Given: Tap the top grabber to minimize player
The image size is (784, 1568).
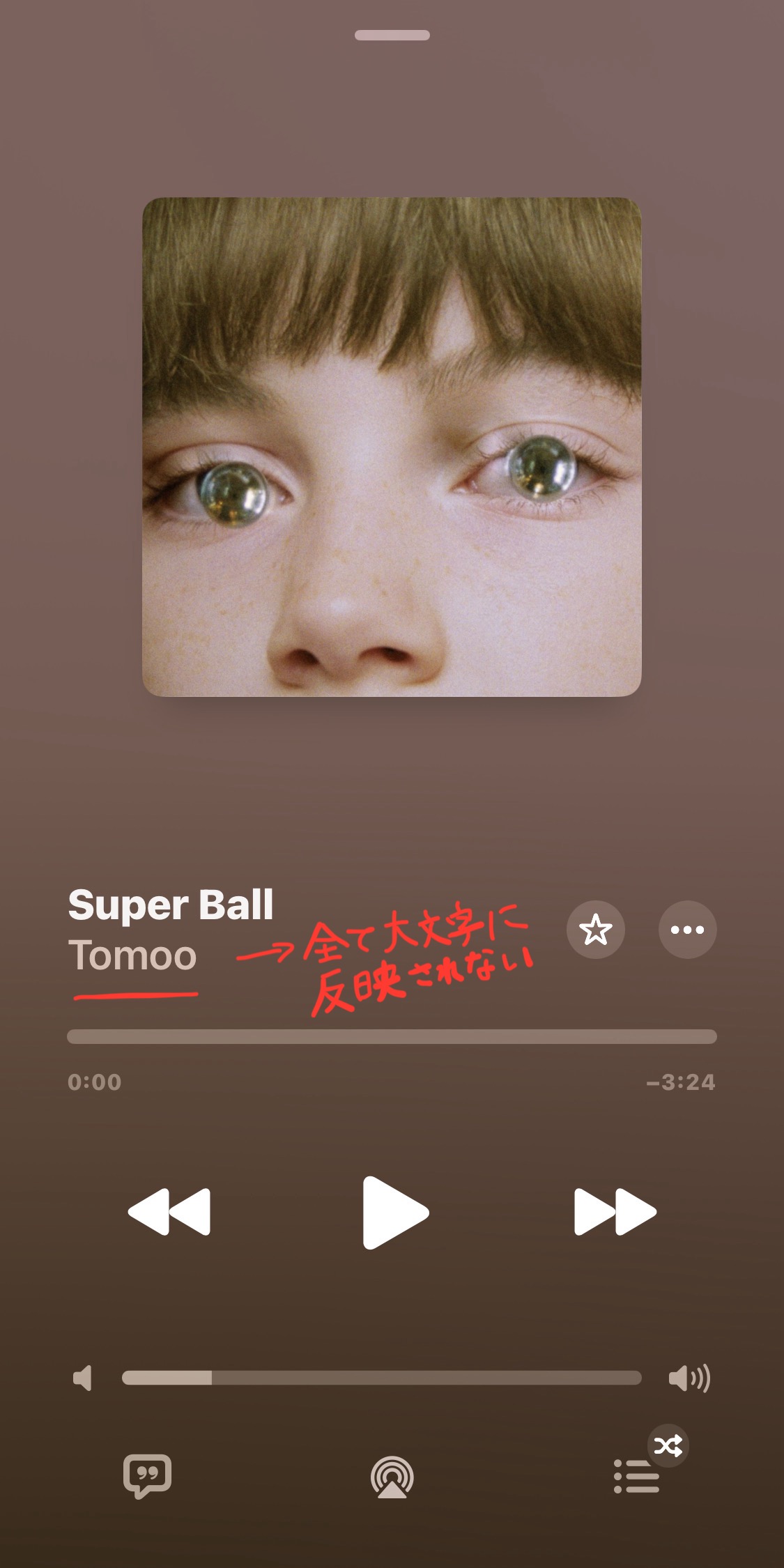Looking at the screenshot, I should point(392,36).
